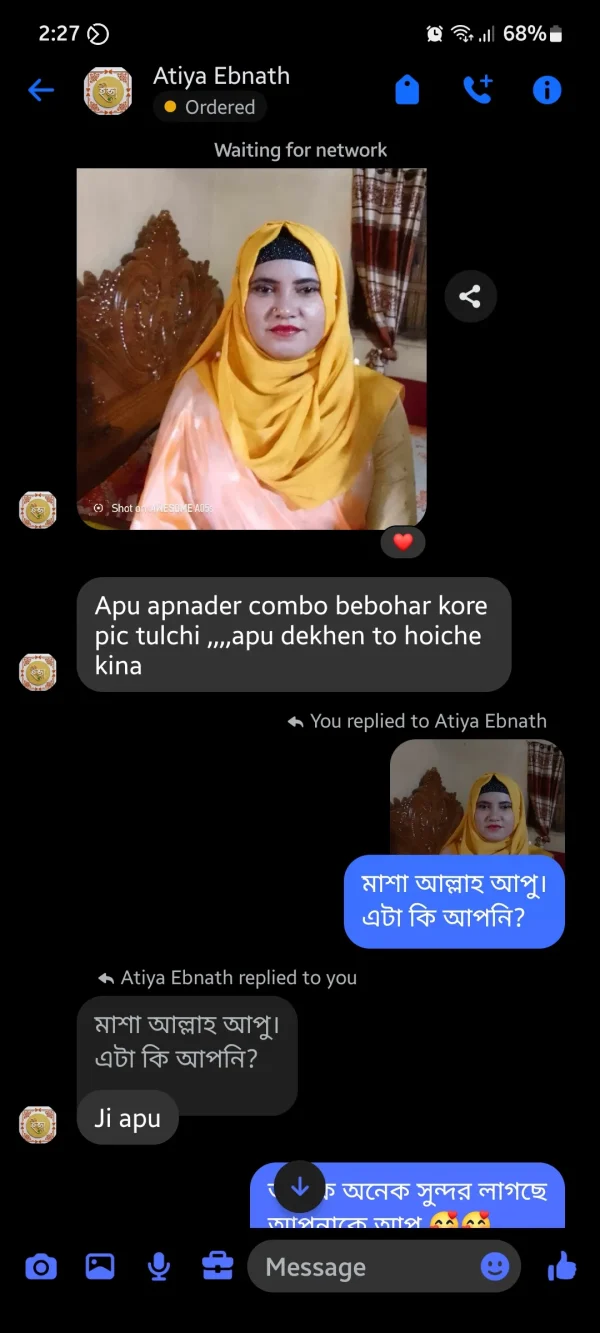The width and height of the screenshot is (600, 1333).
Task: Record a voice message
Action: tap(158, 1267)
